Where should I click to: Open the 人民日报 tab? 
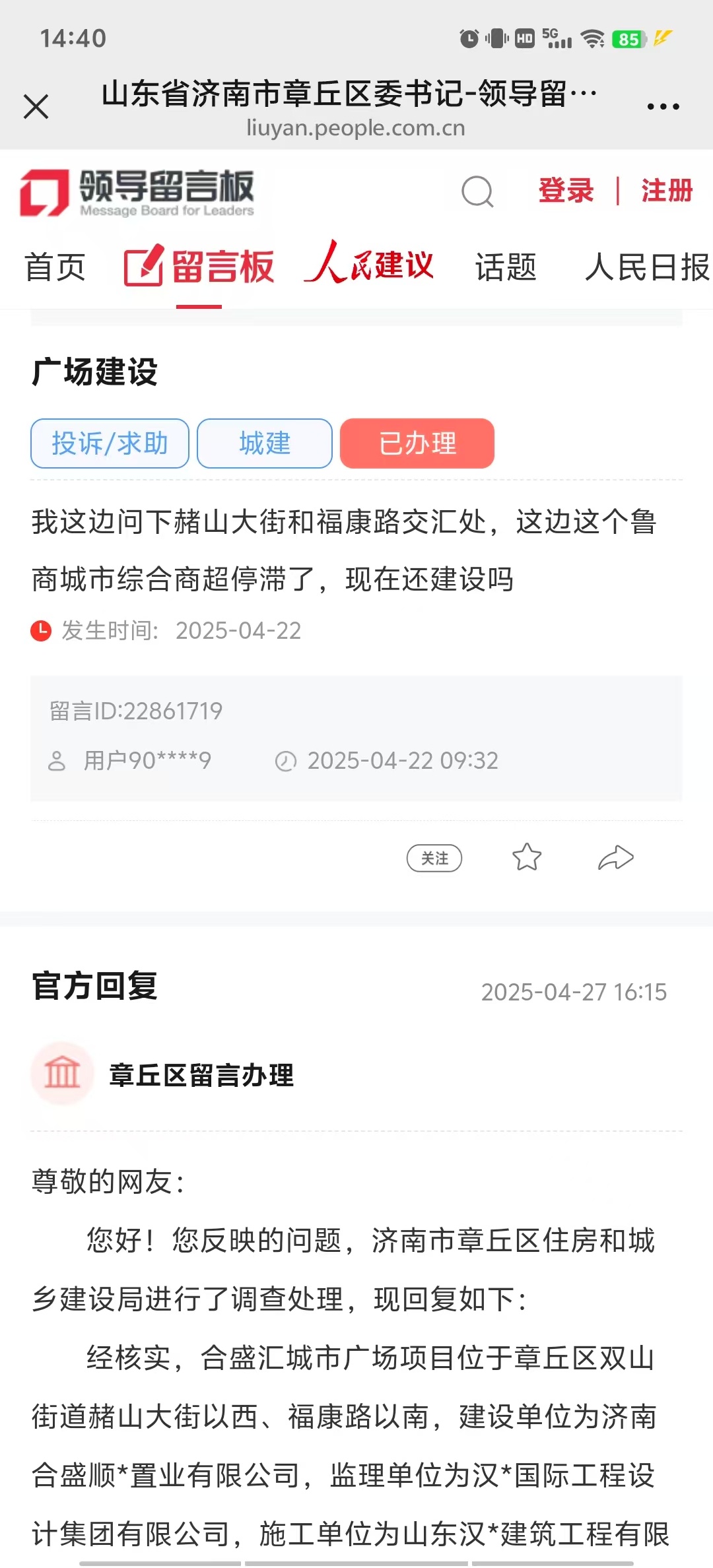(x=647, y=267)
